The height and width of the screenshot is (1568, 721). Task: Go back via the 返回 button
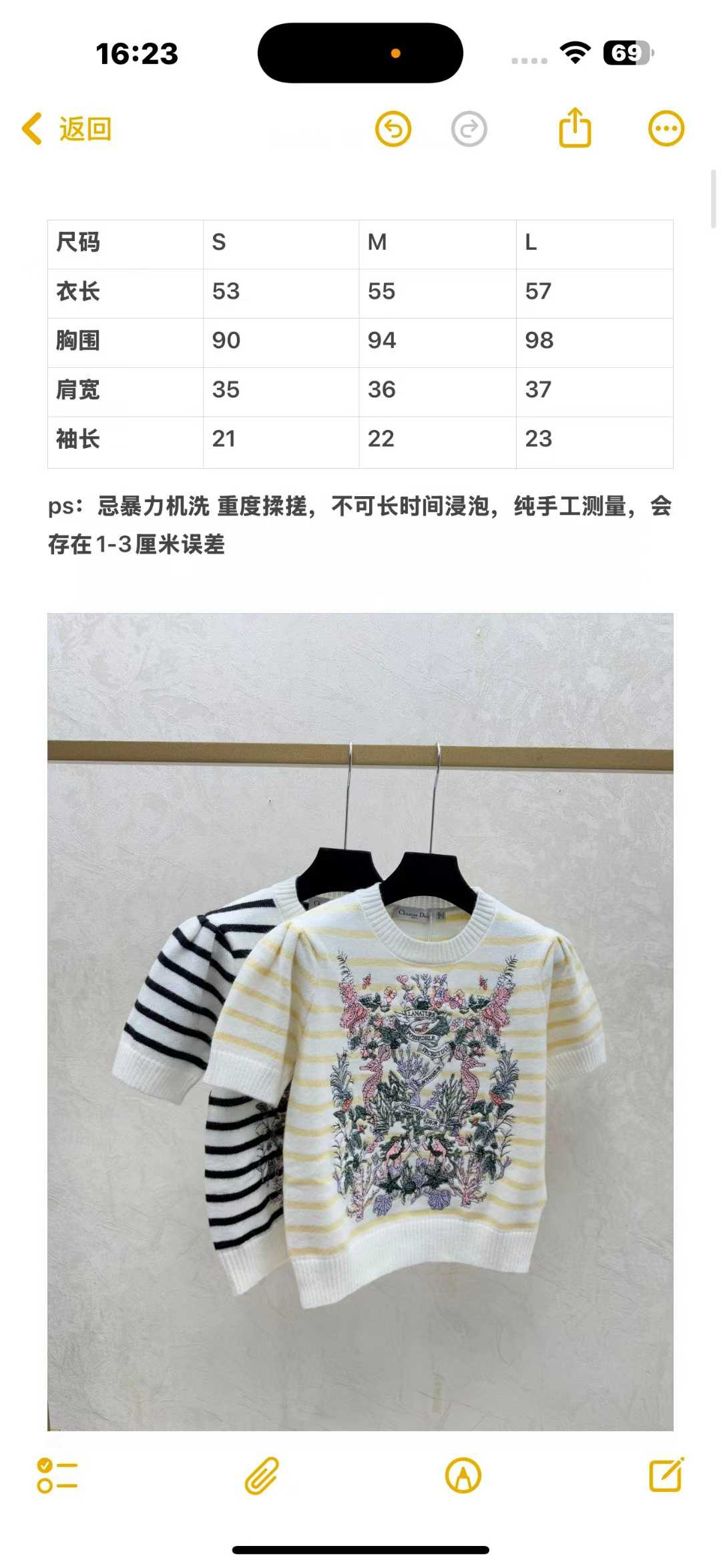67,129
